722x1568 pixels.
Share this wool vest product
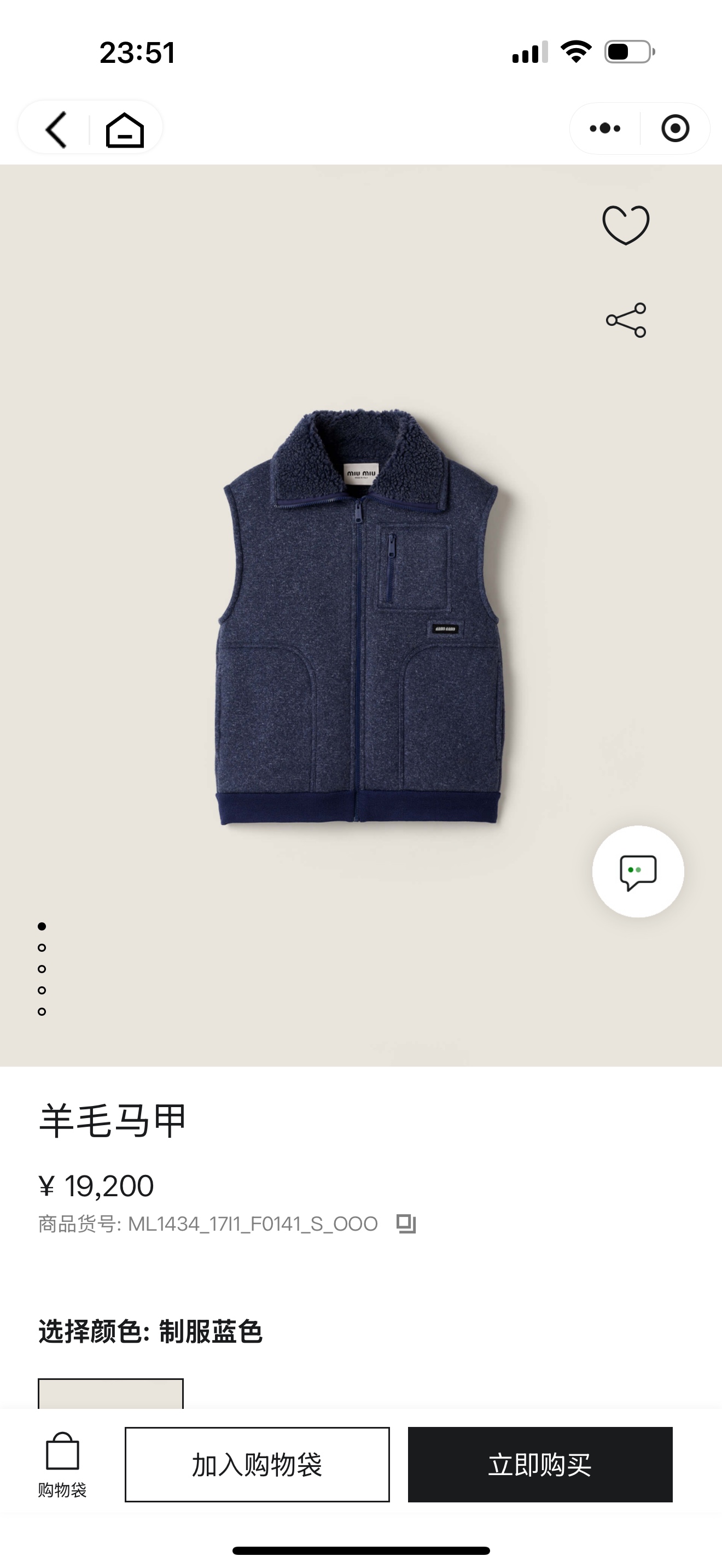626,320
